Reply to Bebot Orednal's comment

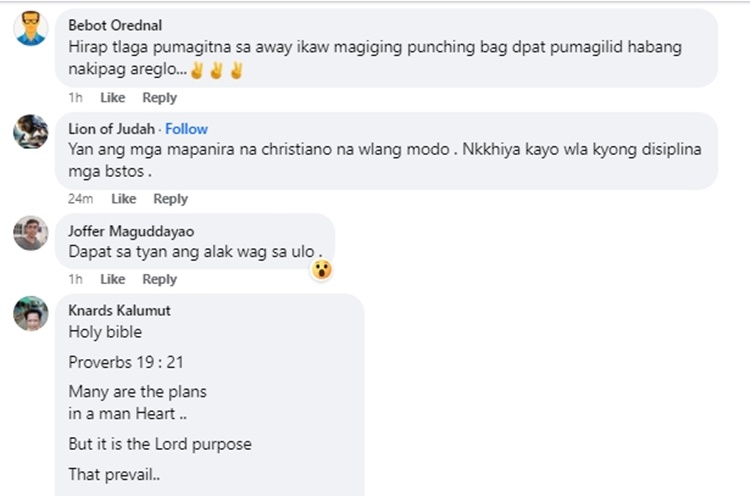pyautogui.click(x=159, y=98)
